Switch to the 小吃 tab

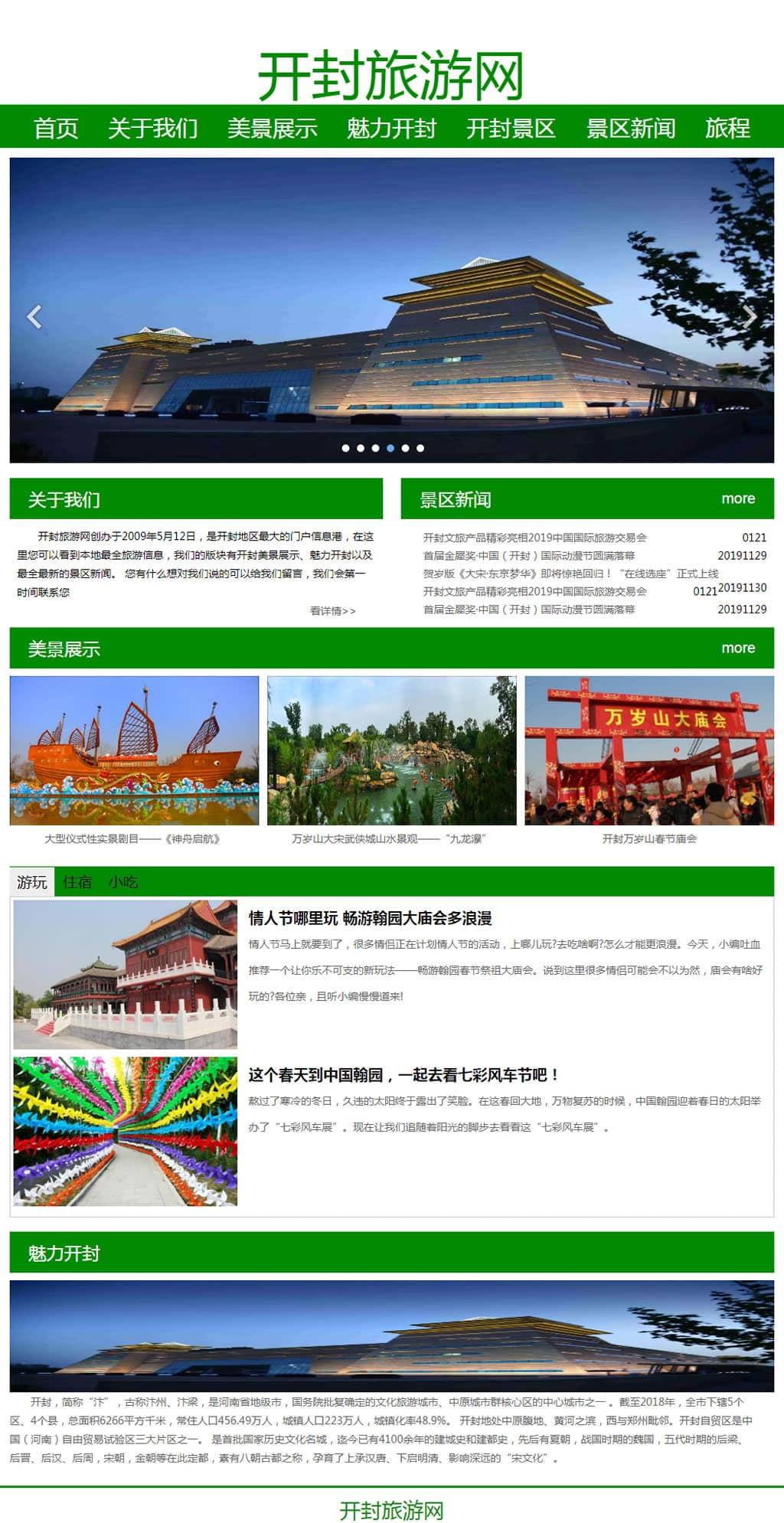pos(122,882)
